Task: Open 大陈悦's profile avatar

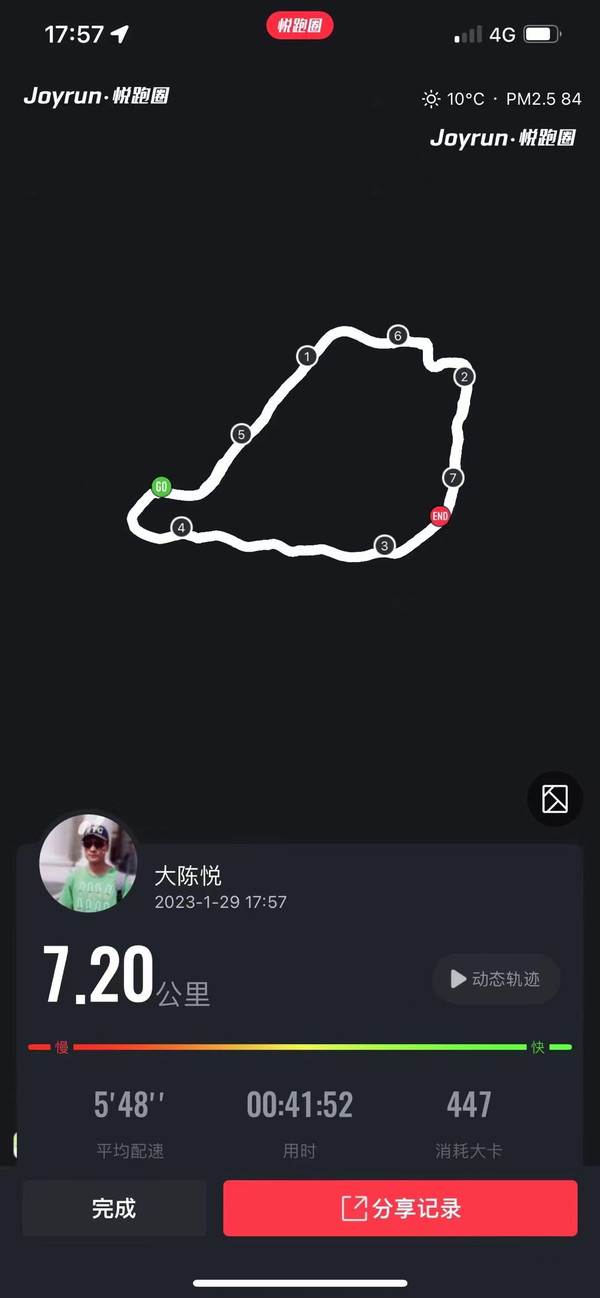Action: (88, 864)
